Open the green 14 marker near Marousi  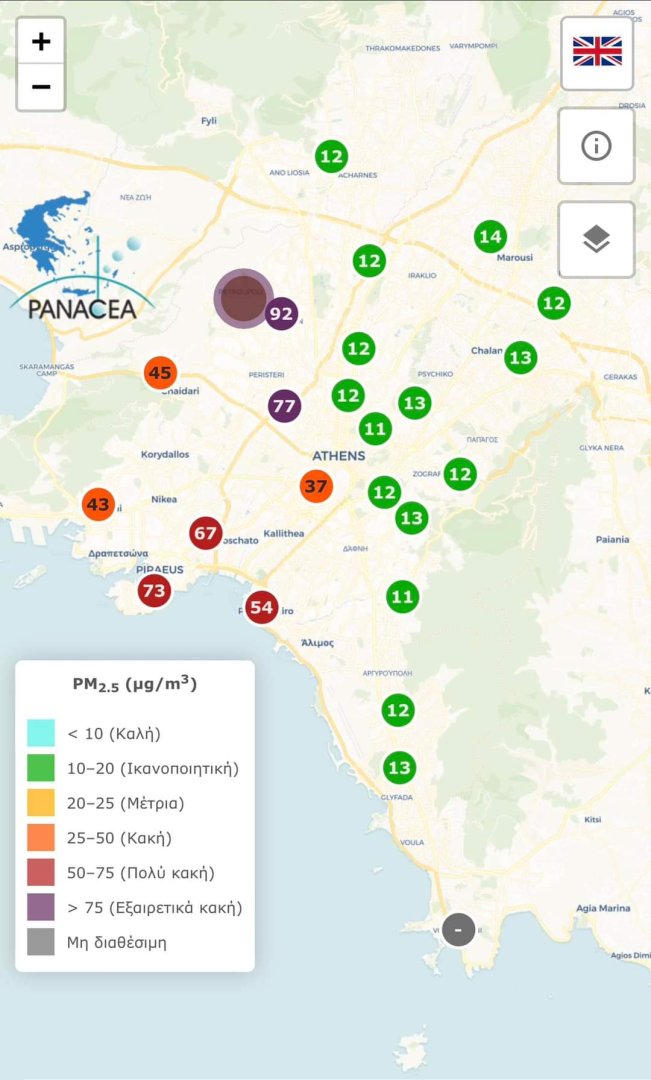tap(490, 237)
